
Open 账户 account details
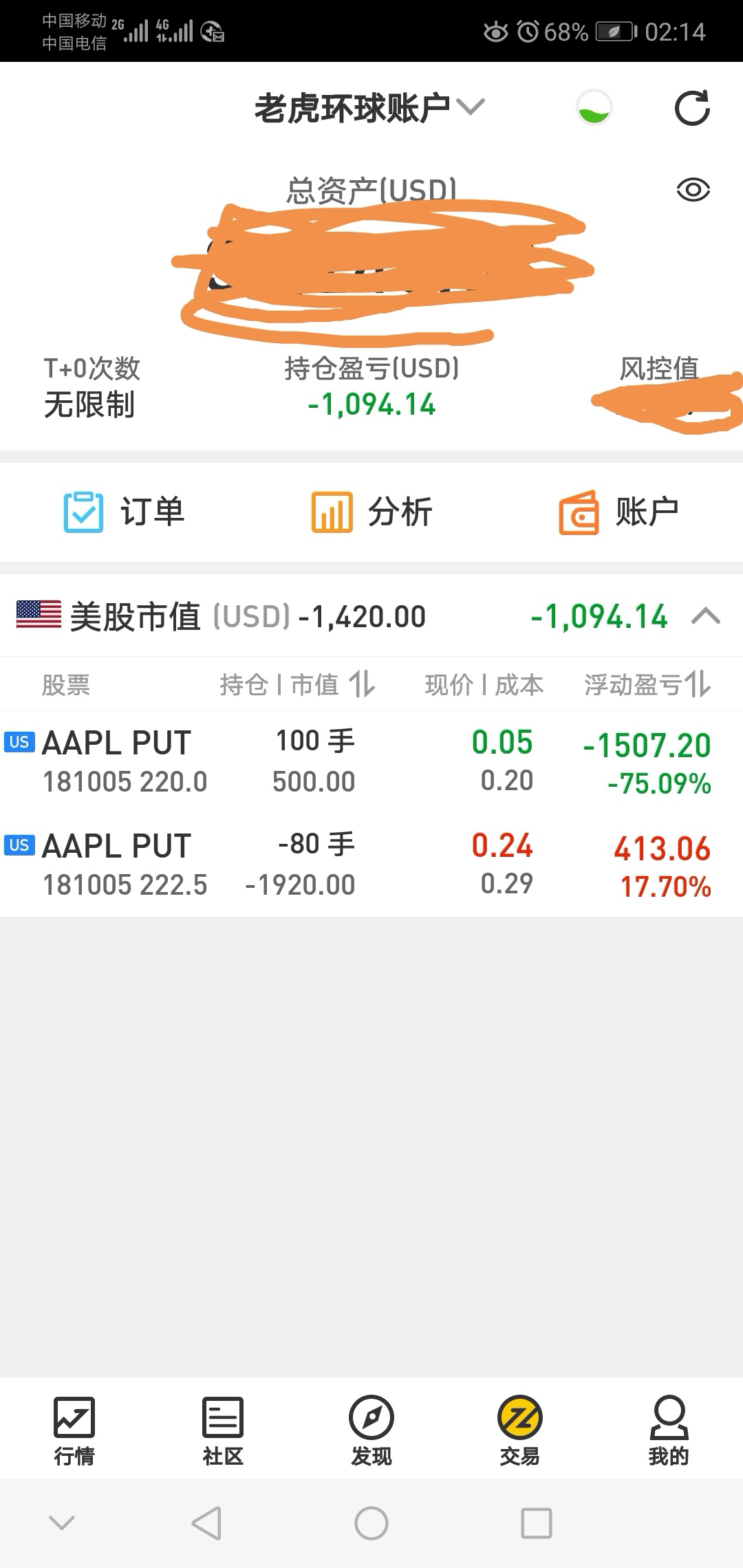pos(619,512)
